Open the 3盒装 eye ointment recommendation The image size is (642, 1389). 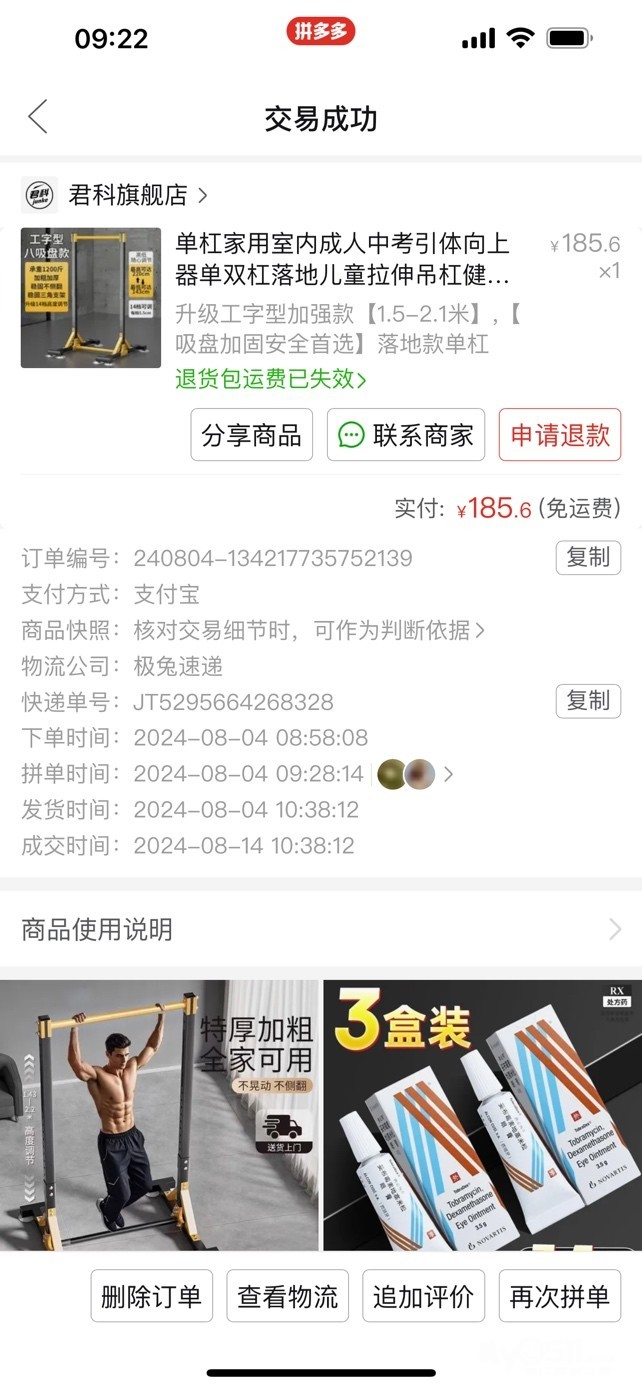pos(482,1115)
